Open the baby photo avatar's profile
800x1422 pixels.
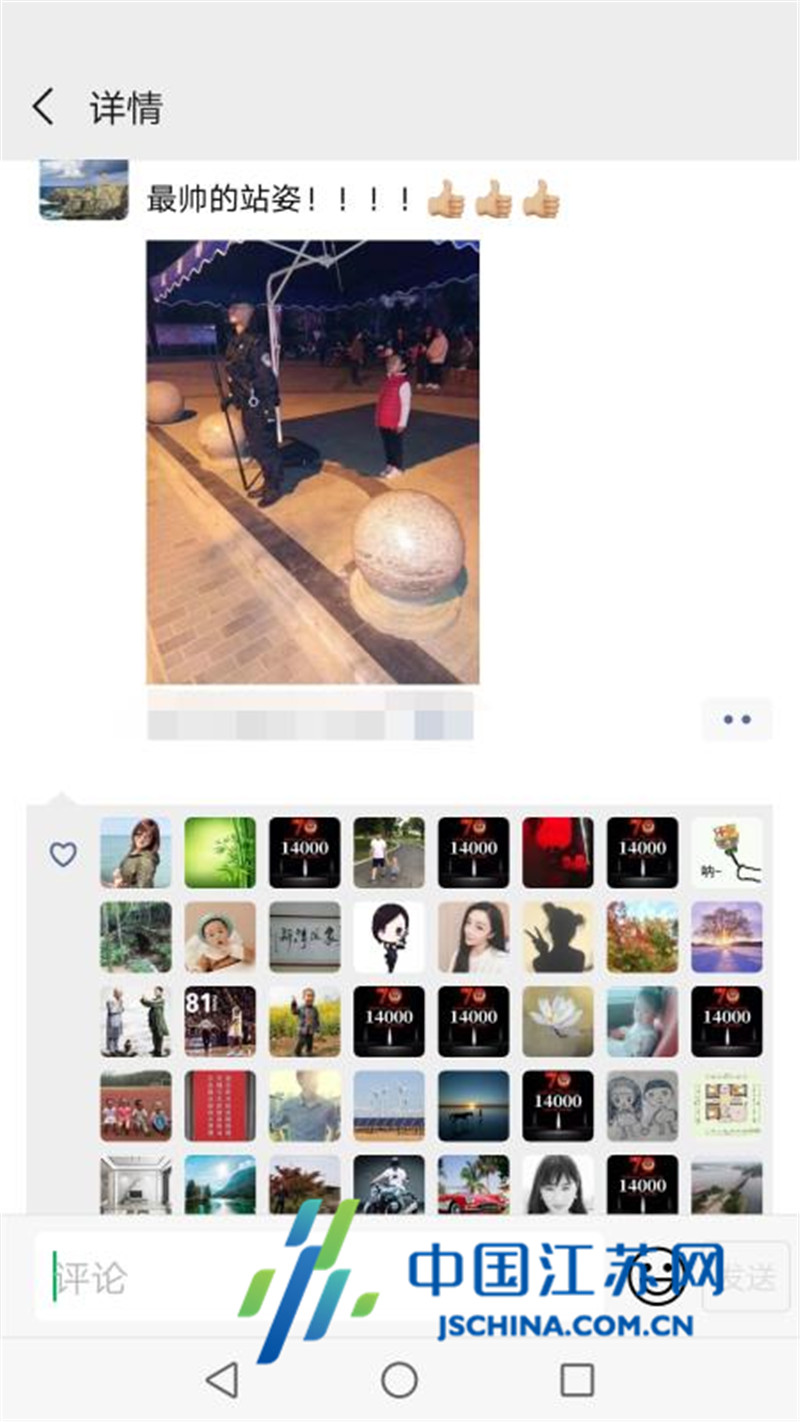[220, 937]
